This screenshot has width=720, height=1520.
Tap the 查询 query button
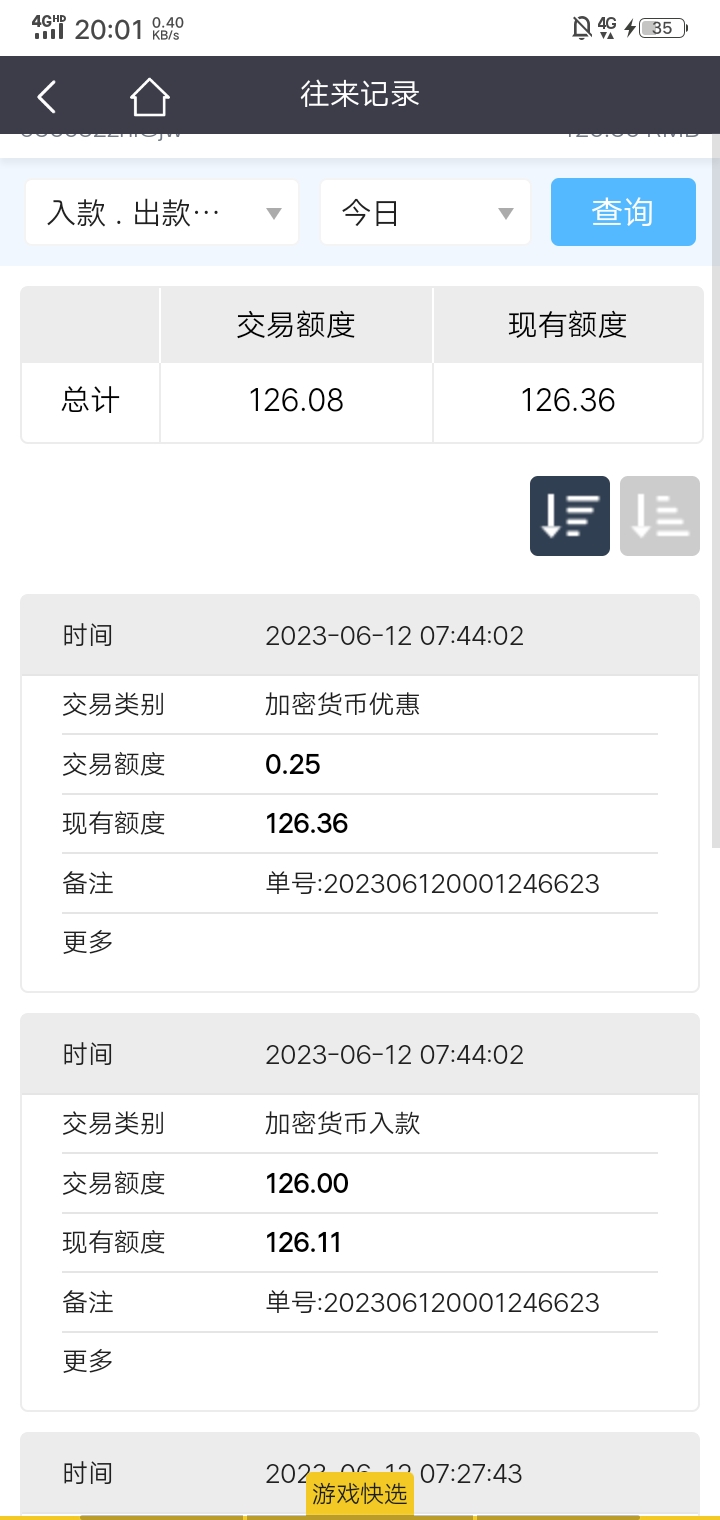point(622,212)
